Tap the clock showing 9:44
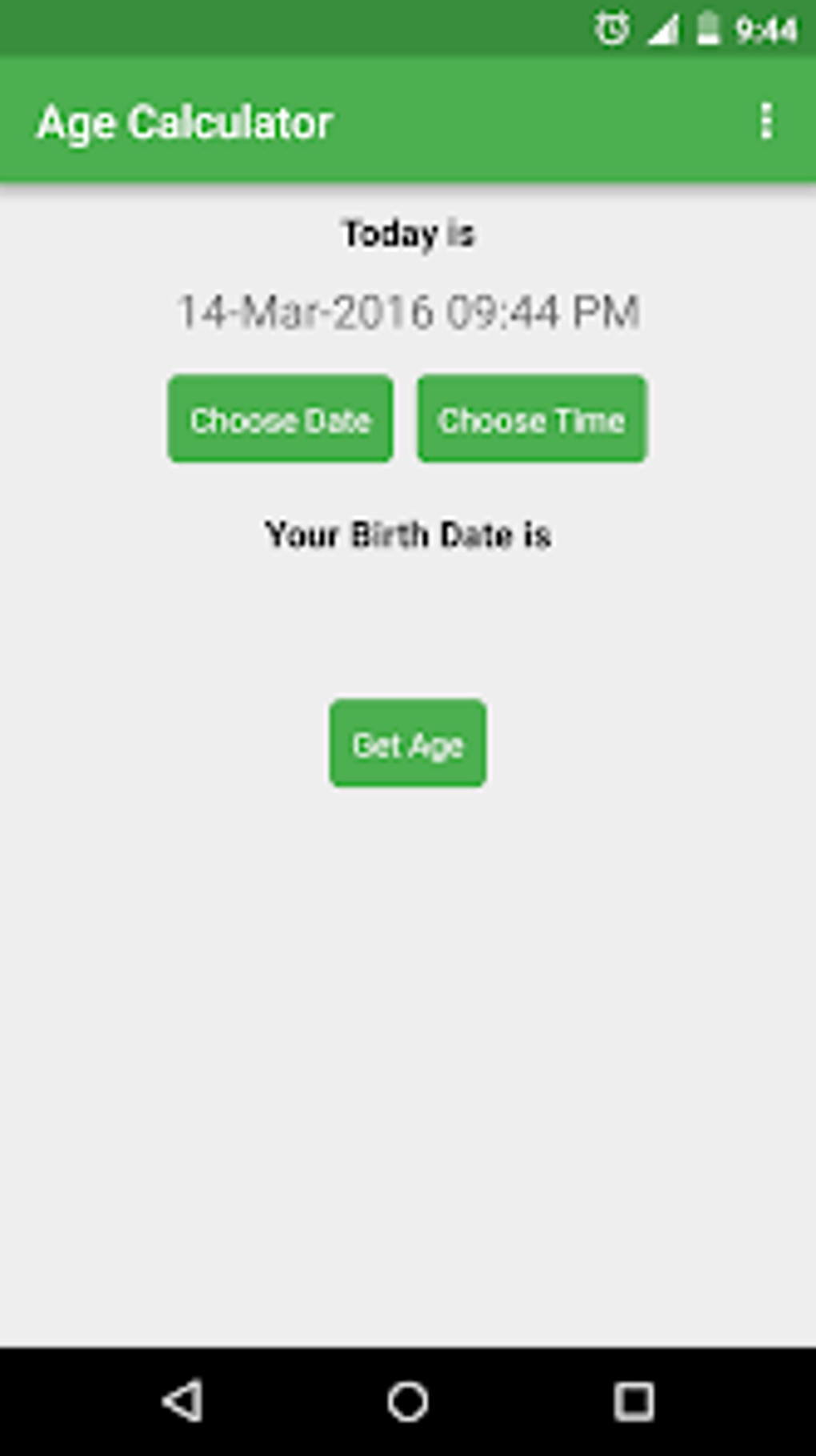816x1456 pixels. (x=765, y=30)
